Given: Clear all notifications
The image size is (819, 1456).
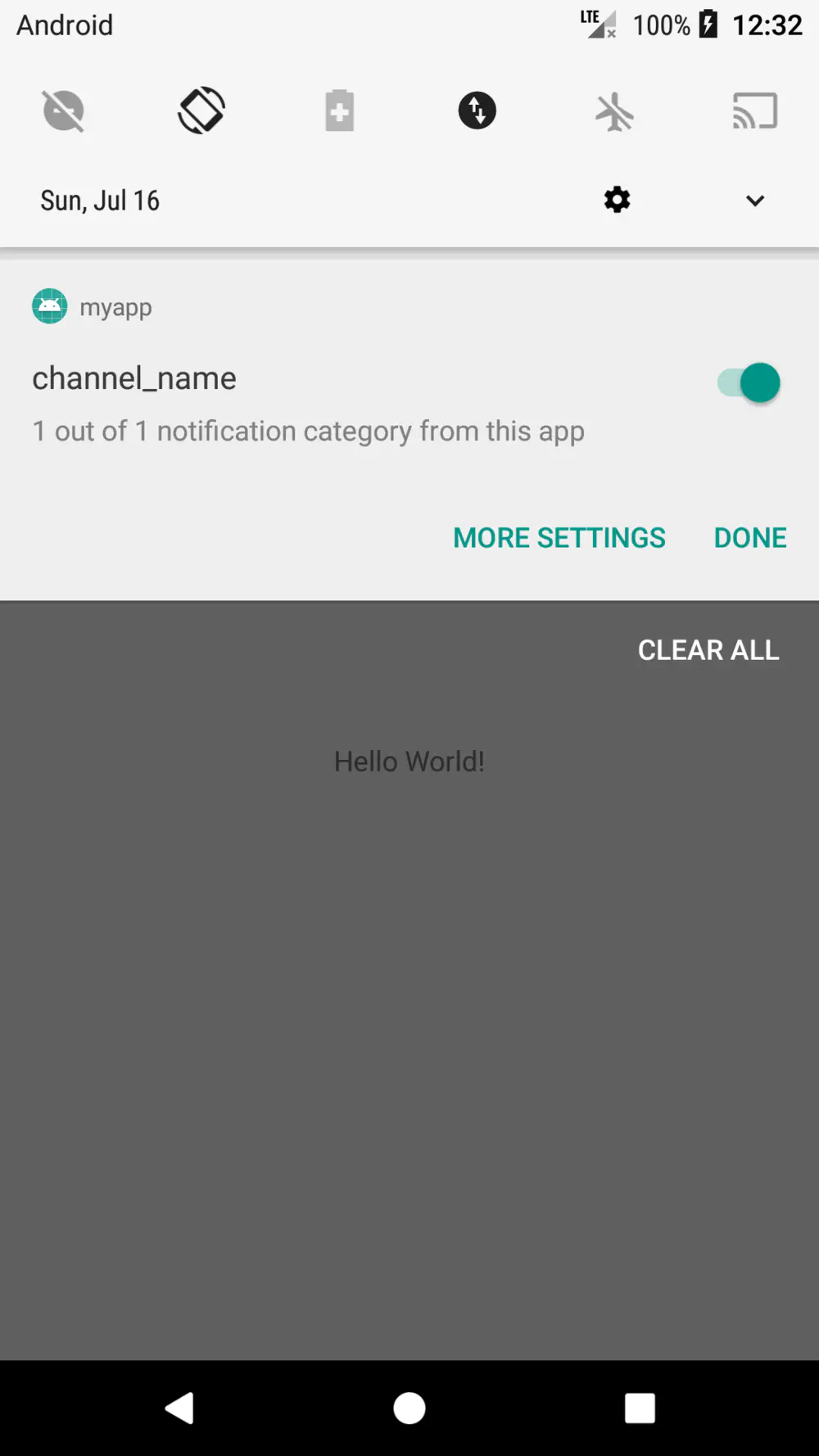Looking at the screenshot, I should [708, 650].
